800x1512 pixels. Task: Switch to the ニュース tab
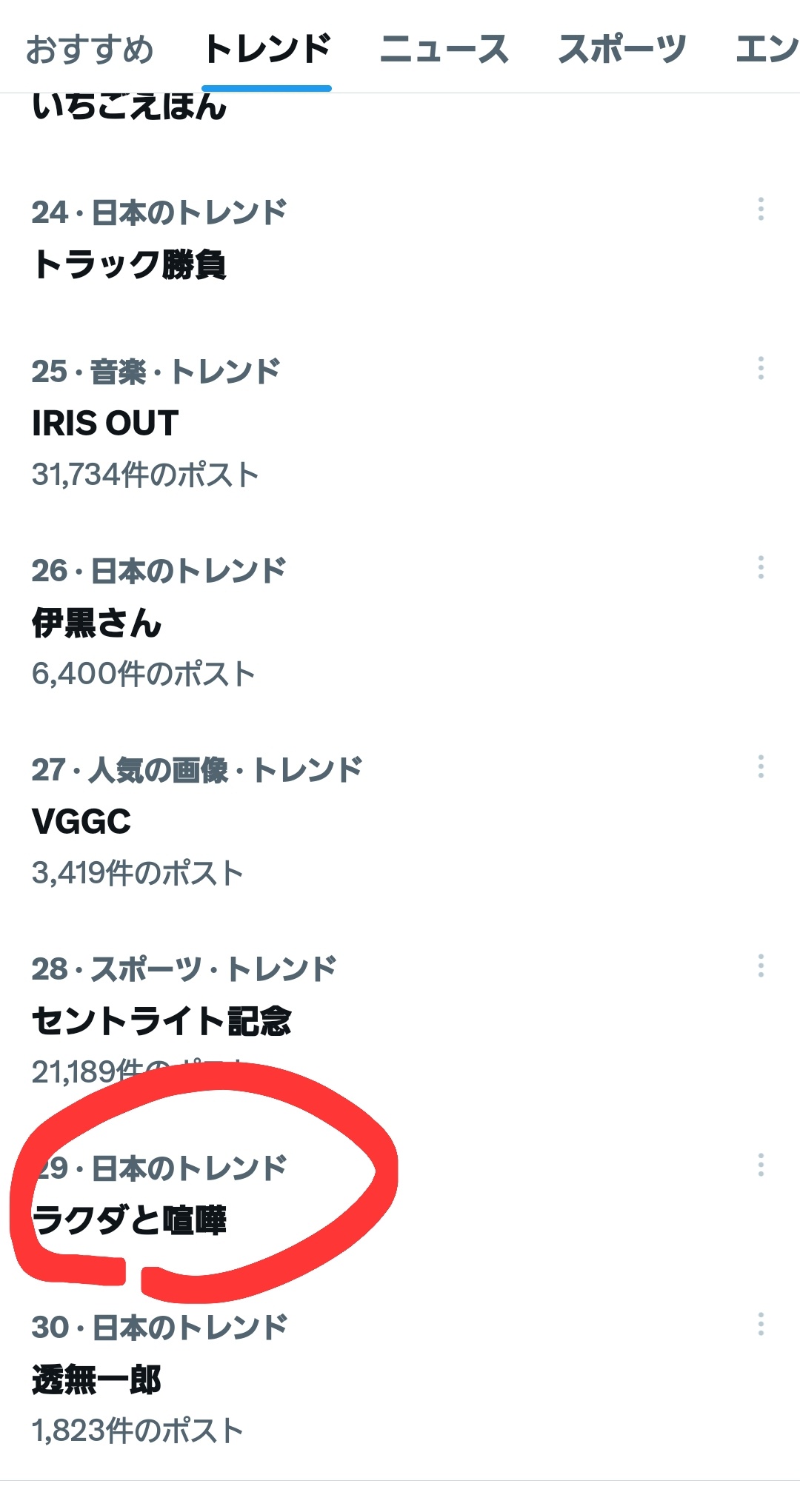tap(444, 50)
